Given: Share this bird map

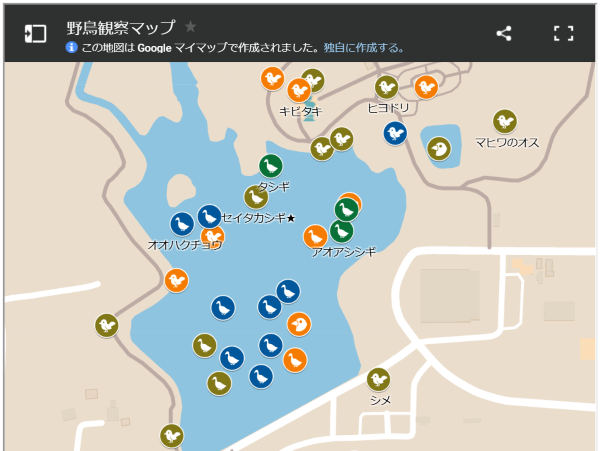Looking at the screenshot, I should click(x=504, y=33).
